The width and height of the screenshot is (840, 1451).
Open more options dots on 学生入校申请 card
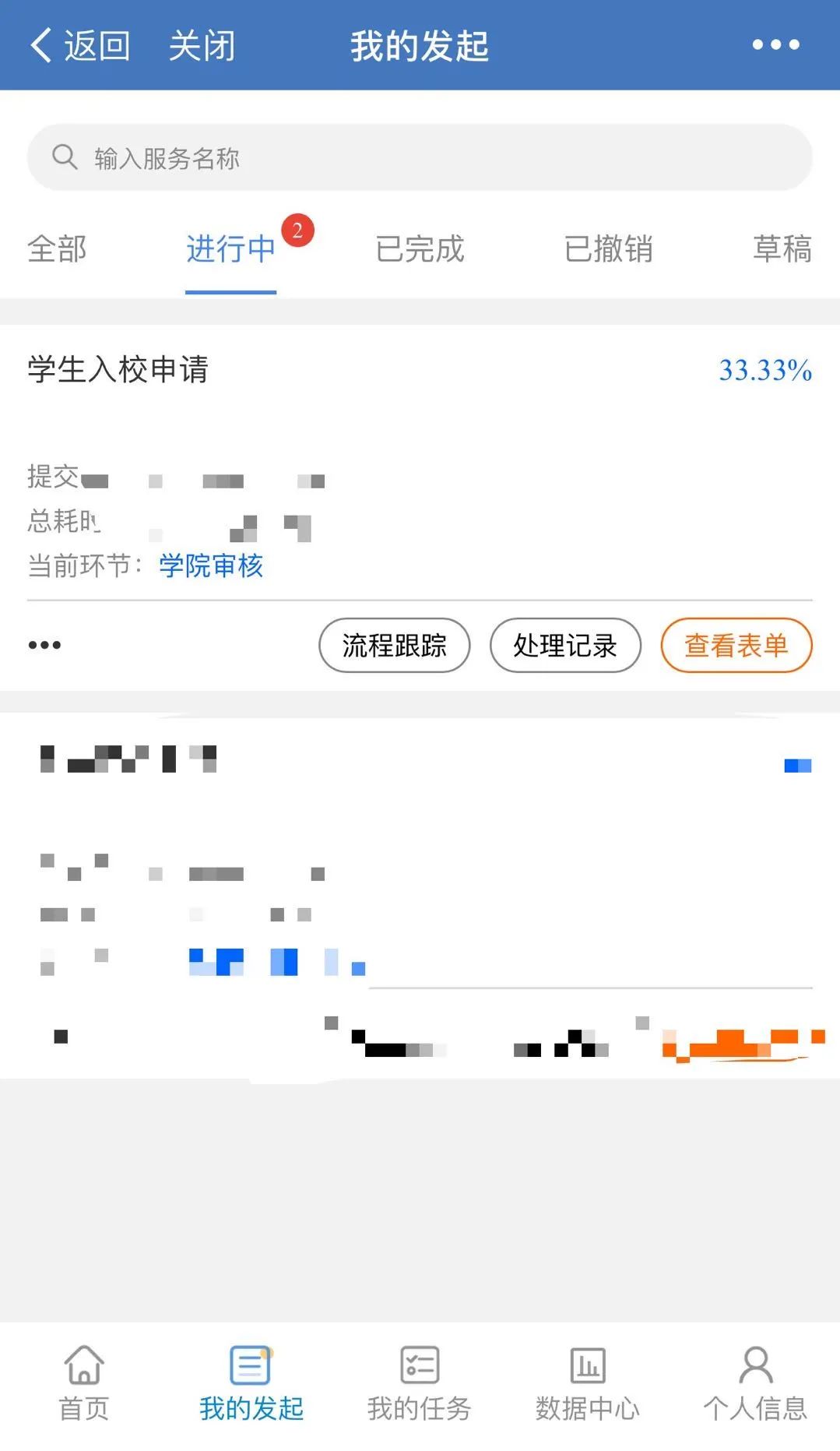coord(44,645)
